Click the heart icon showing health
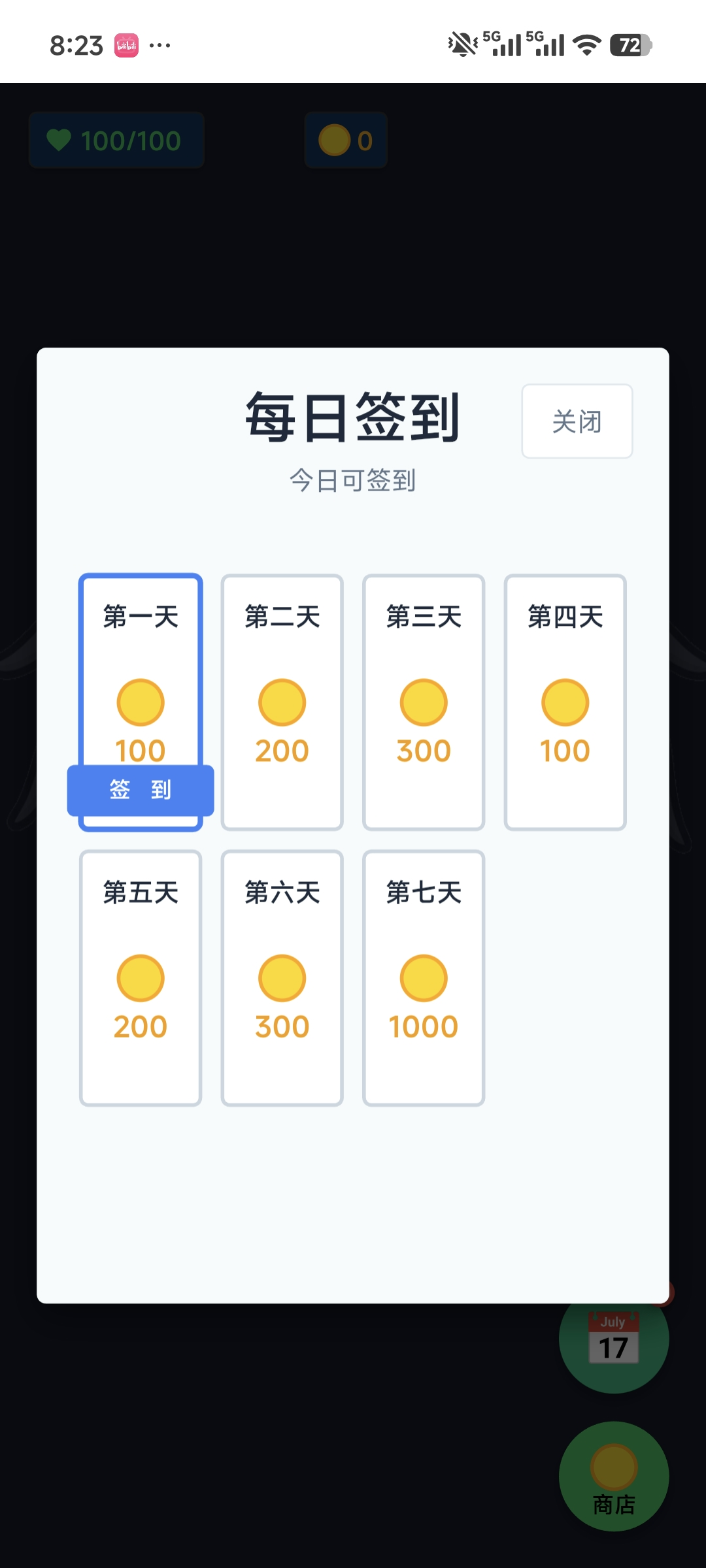This screenshot has height=1568, width=706. (x=59, y=139)
